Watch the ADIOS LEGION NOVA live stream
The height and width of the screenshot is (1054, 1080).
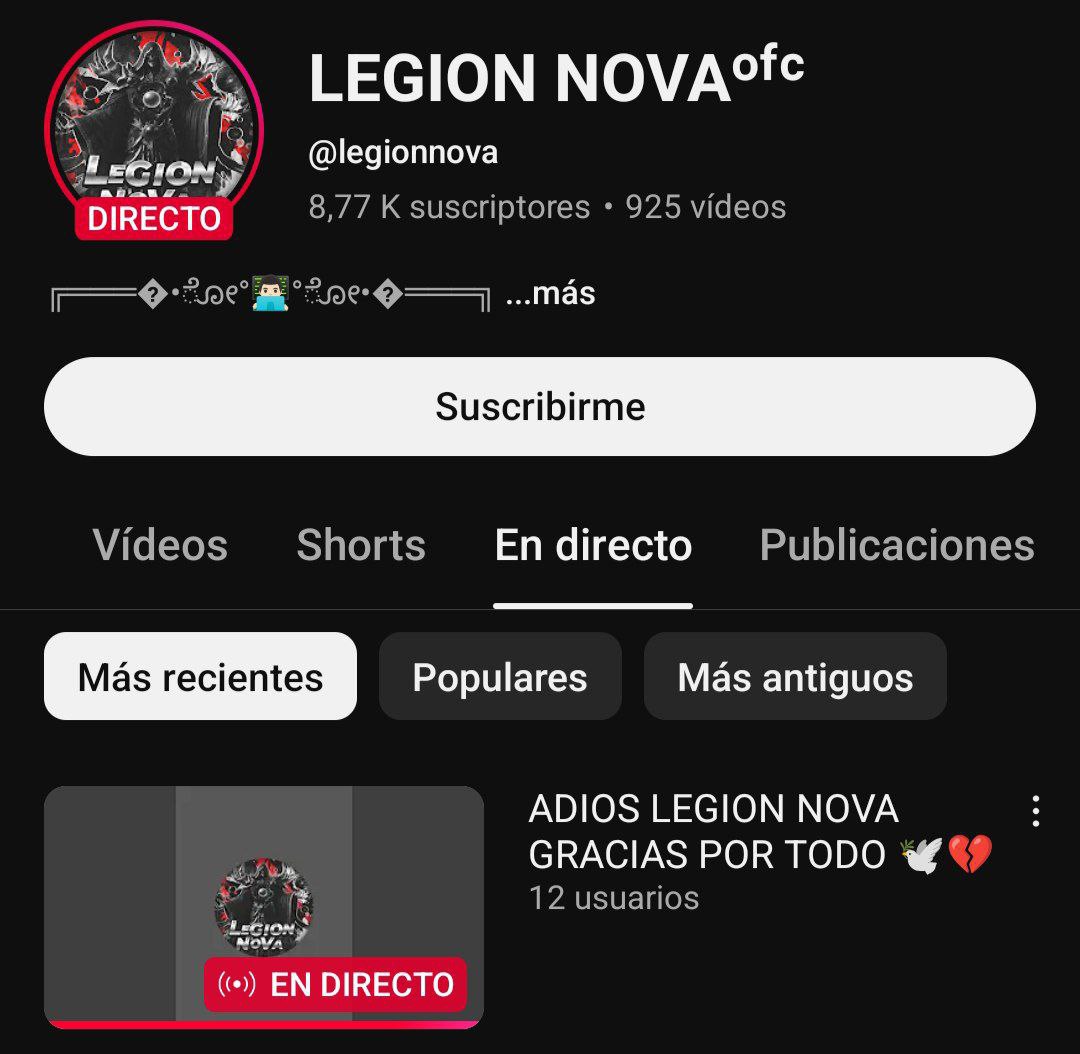point(264,906)
